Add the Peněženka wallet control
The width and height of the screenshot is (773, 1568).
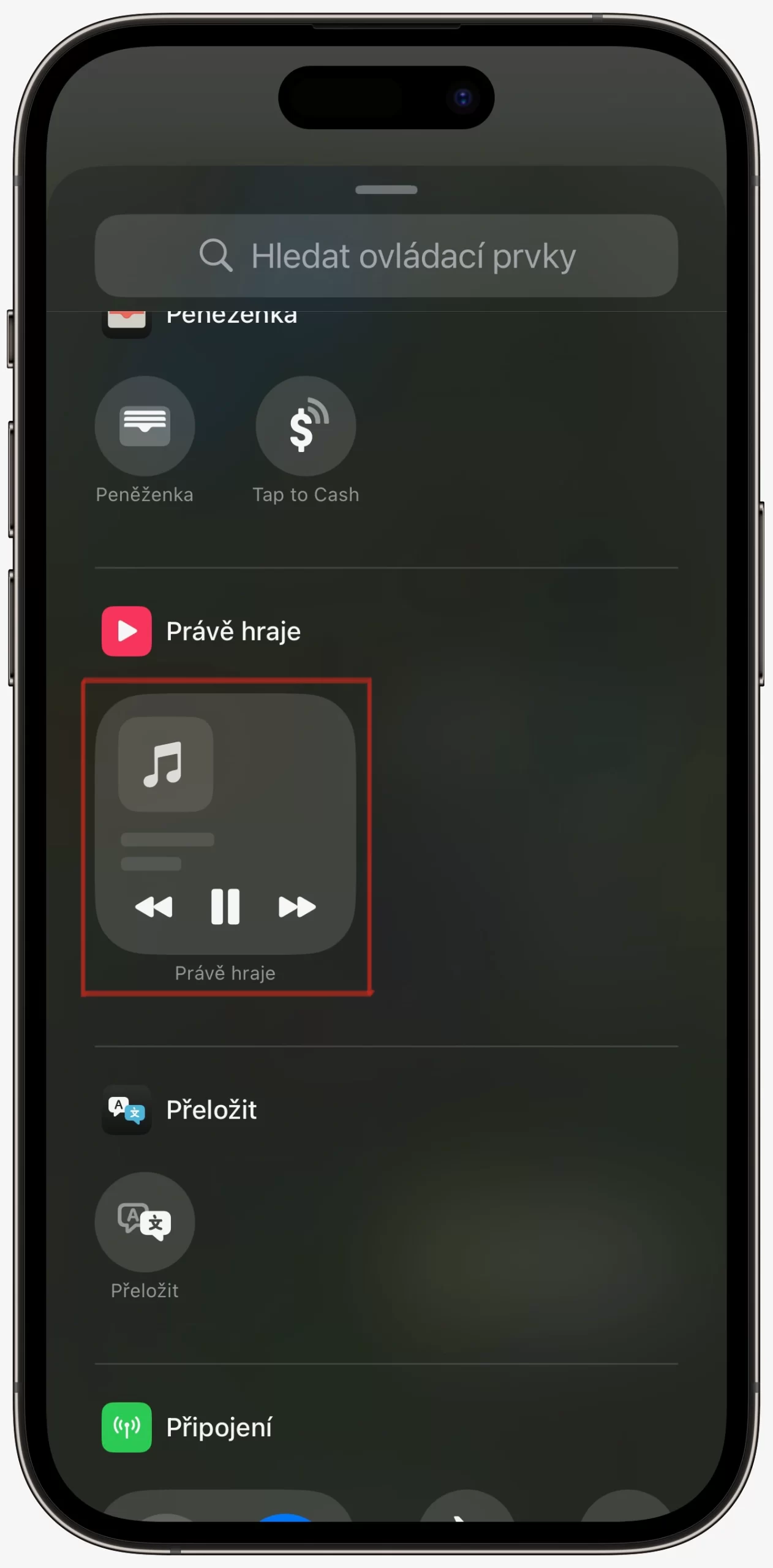pyautogui.click(x=145, y=426)
